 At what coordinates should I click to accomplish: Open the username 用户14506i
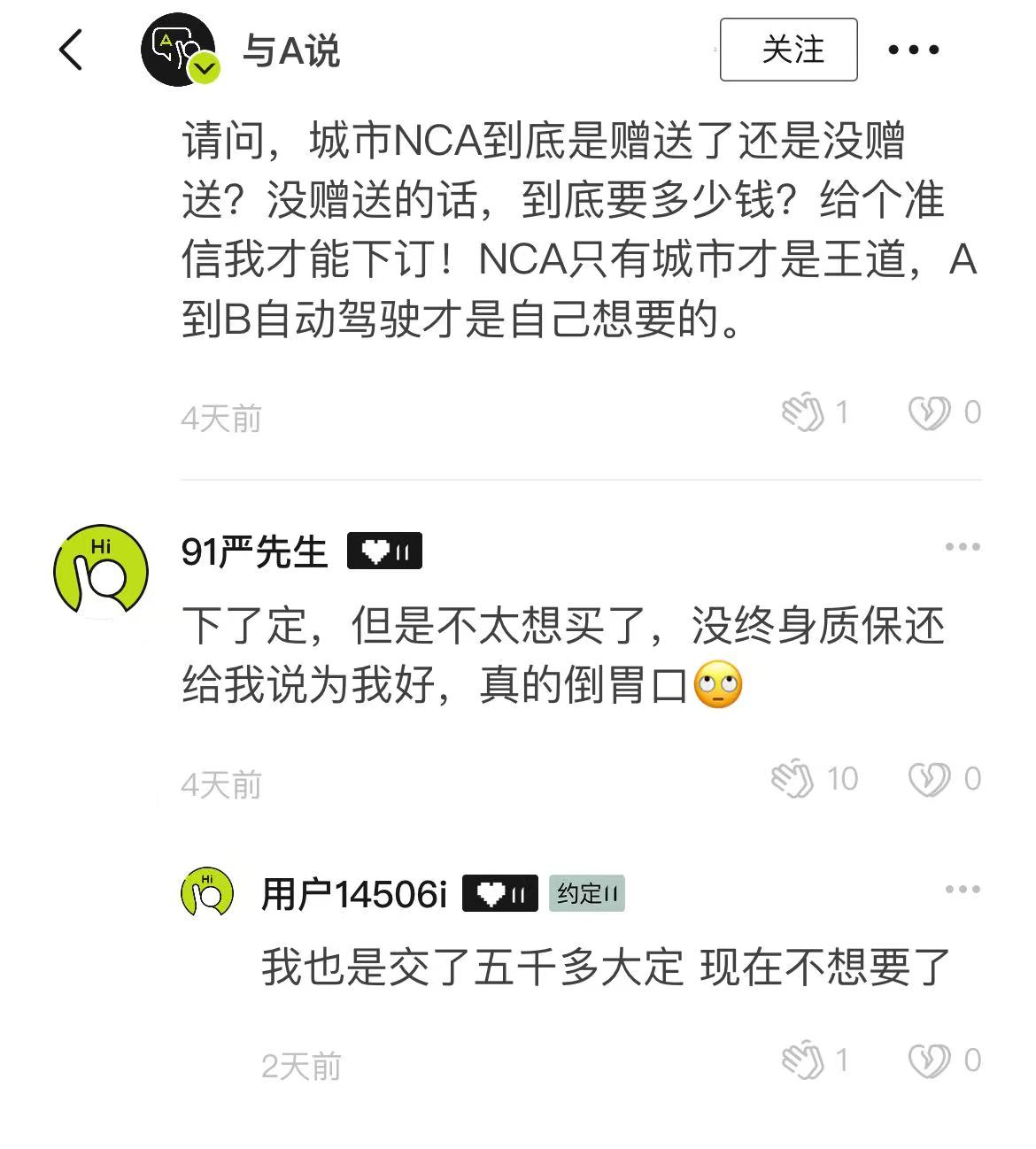(x=354, y=894)
